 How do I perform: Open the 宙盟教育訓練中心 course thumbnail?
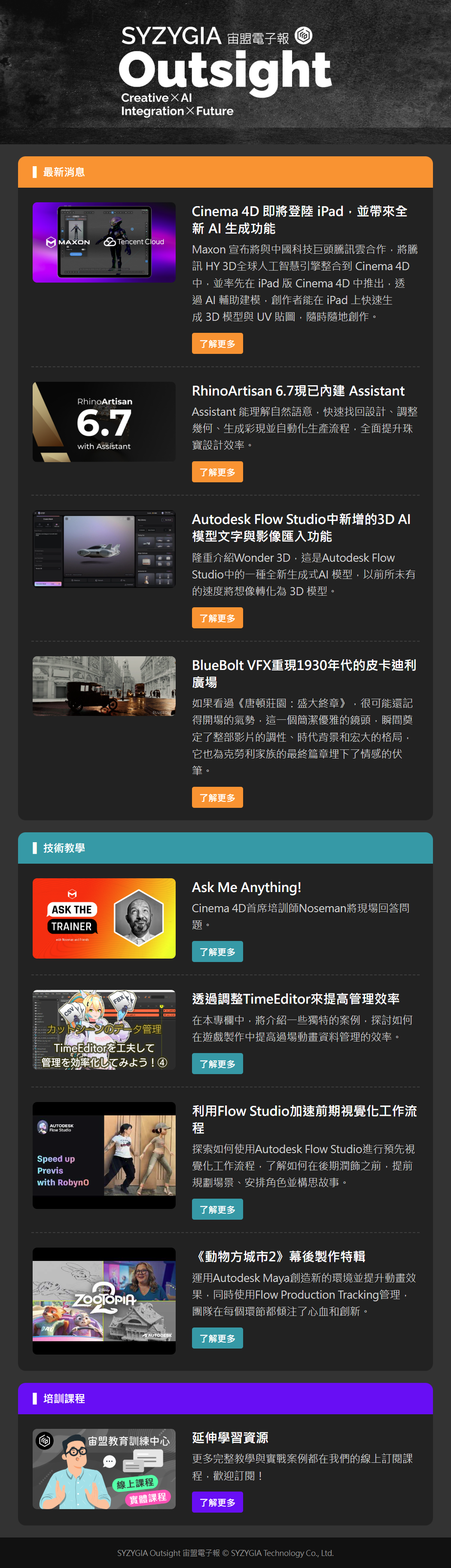coord(104,1468)
